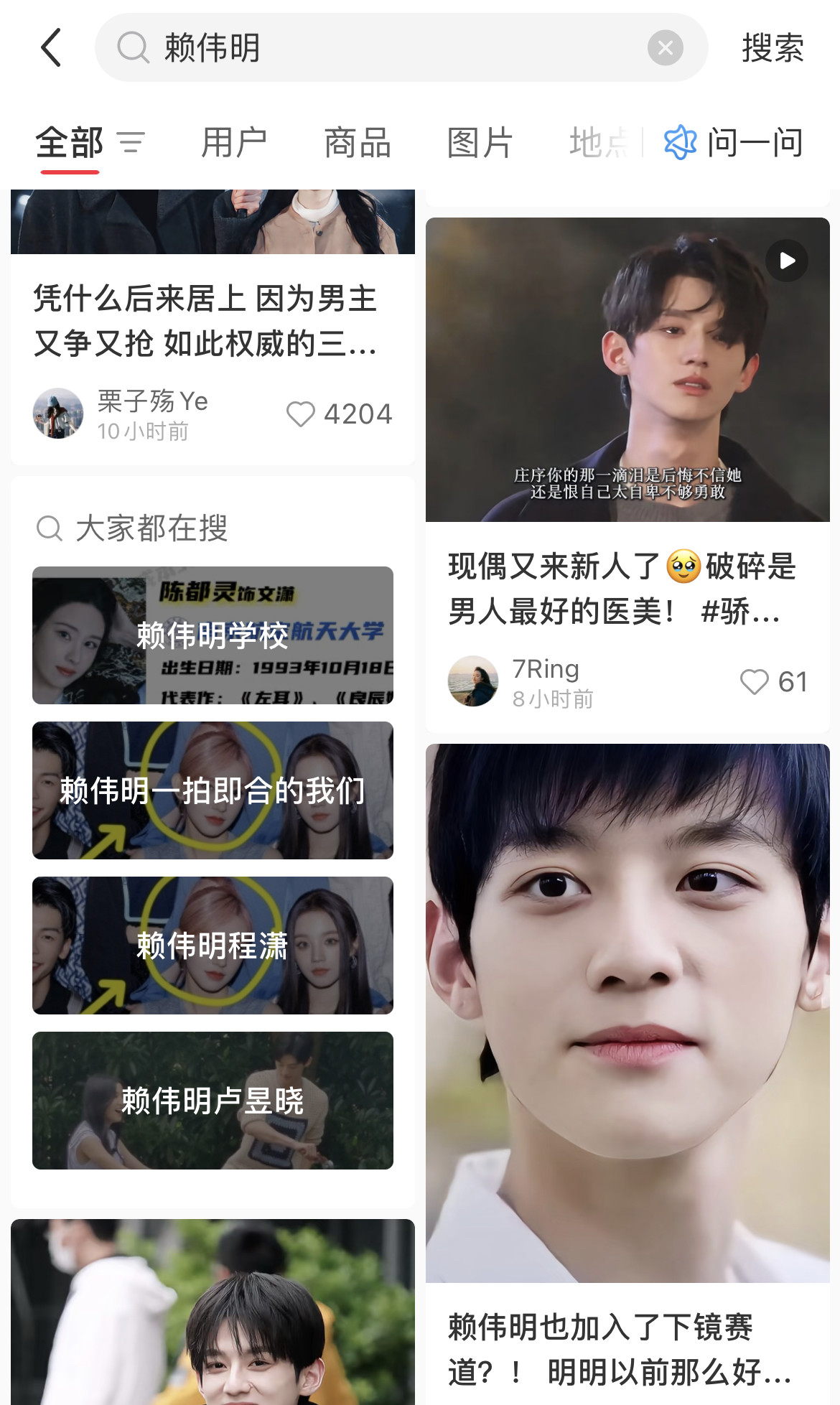Choose suggested search 赖伟明程潇
840x1405 pixels.
(x=213, y=946)
